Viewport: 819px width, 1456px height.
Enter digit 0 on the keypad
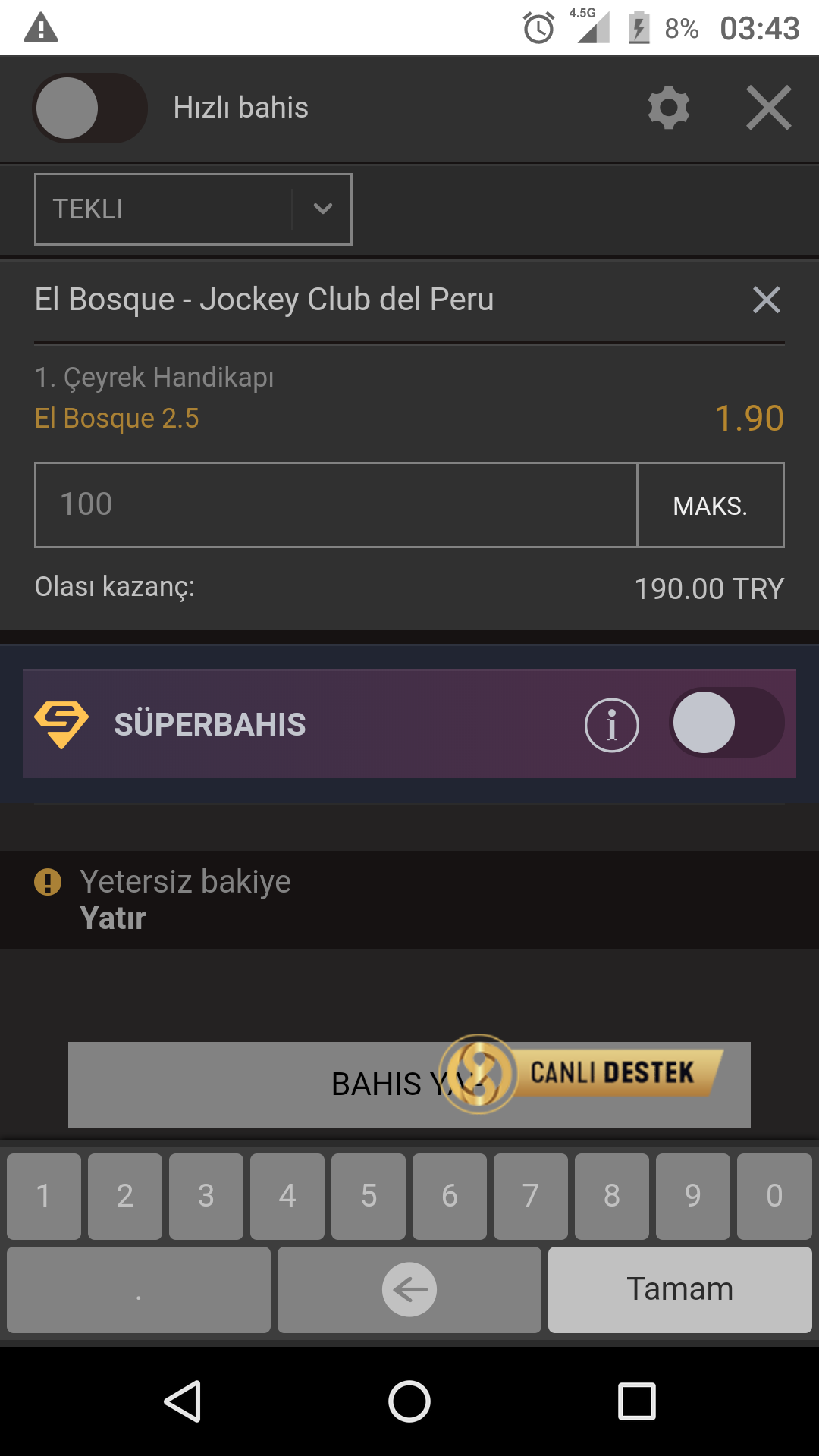[774, 1196]
